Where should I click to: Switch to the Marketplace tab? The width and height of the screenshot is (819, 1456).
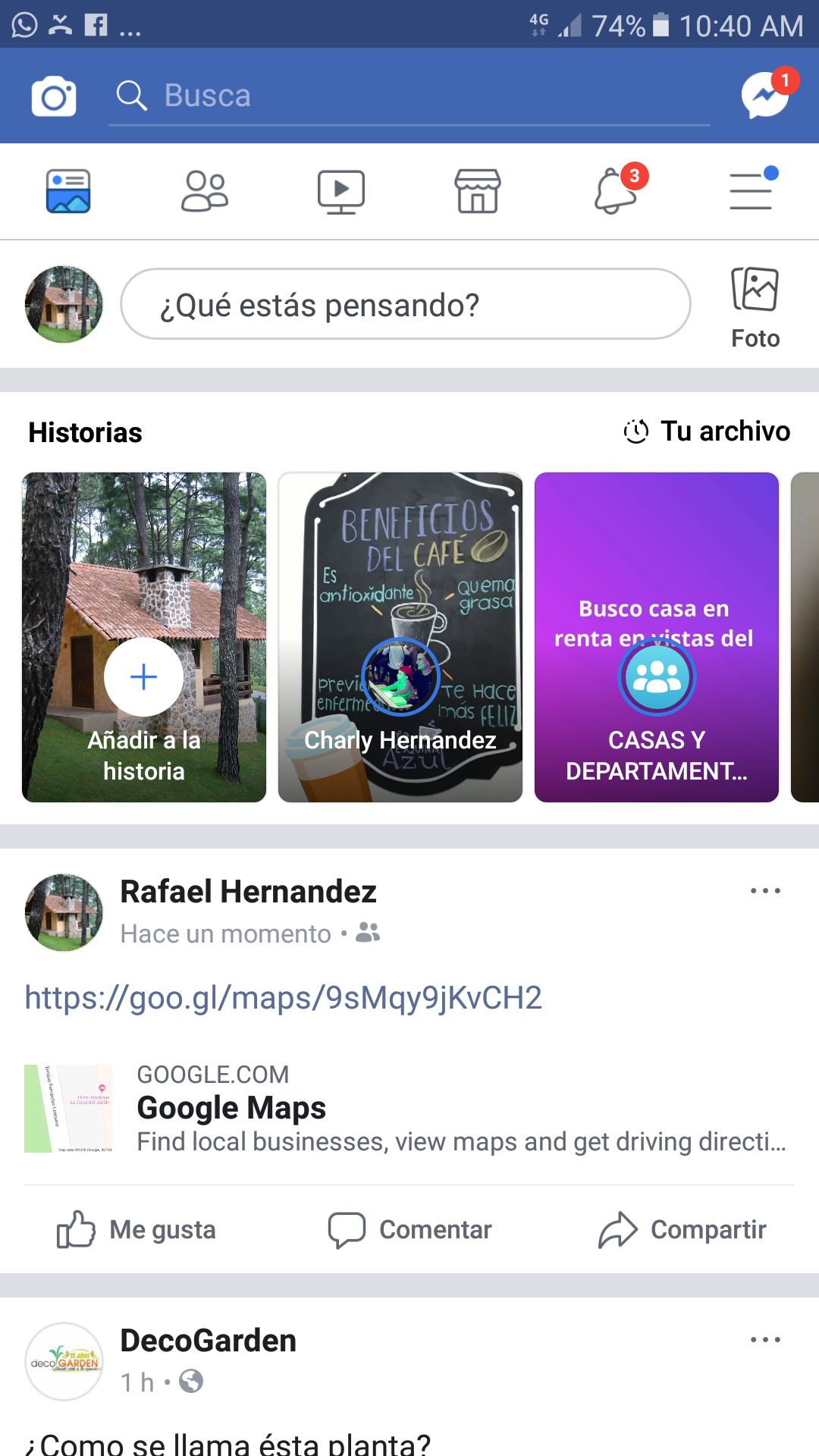point(478,191)
